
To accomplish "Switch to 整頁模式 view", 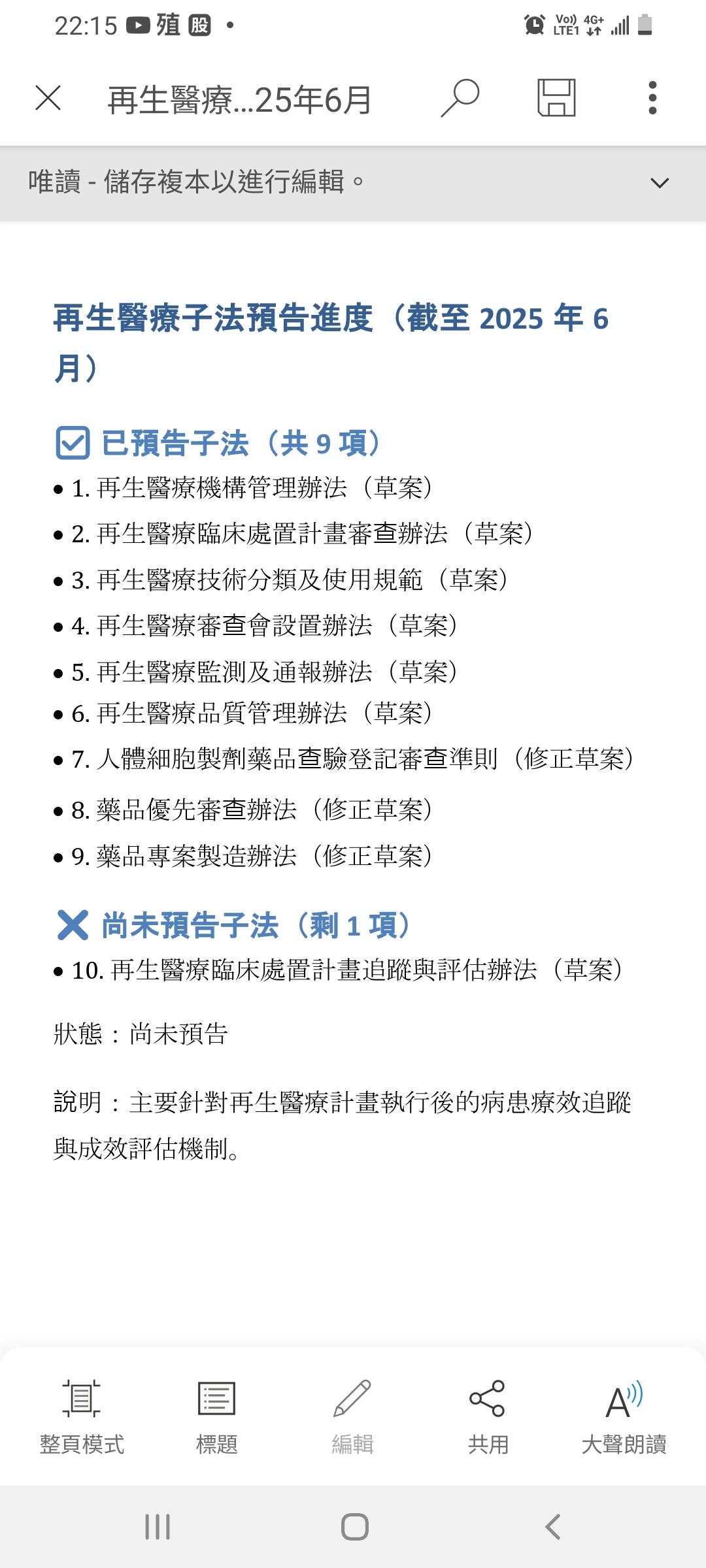I will (x=82, y=1415).
